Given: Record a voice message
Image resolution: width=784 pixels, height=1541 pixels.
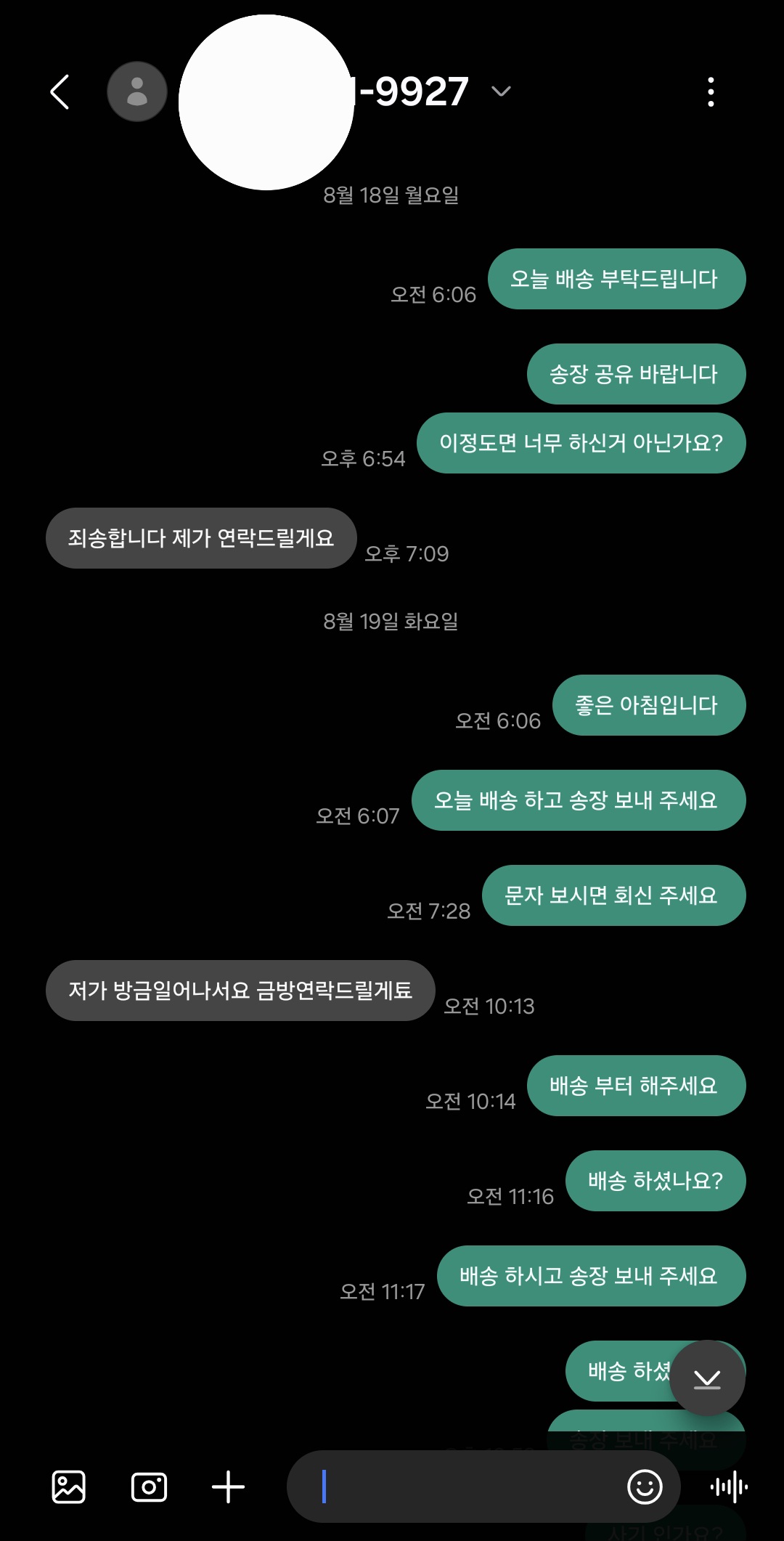Looking at the screenshot, I should [x=729, y=1487].
